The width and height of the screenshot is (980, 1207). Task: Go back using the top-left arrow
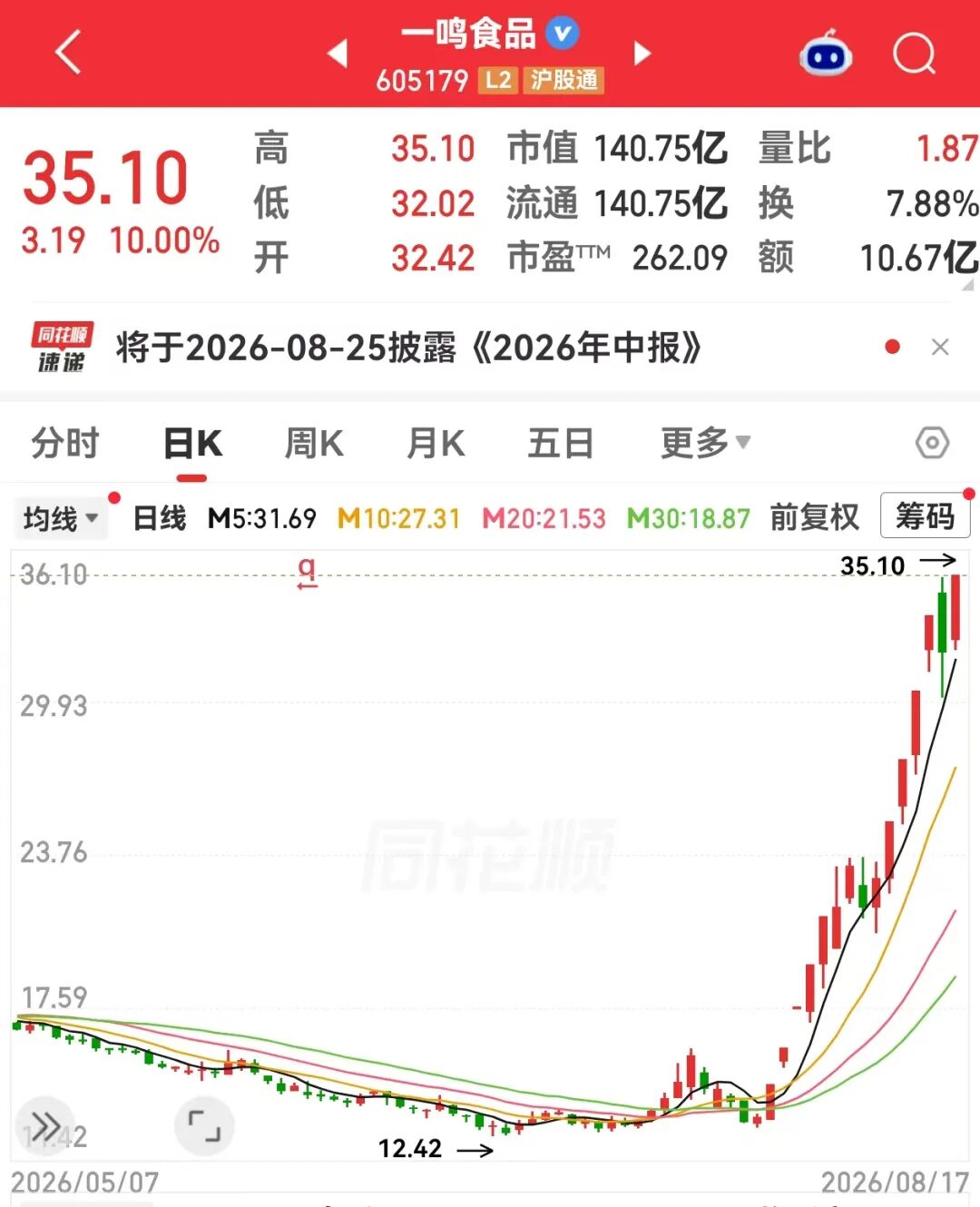[x=69, y=52]
